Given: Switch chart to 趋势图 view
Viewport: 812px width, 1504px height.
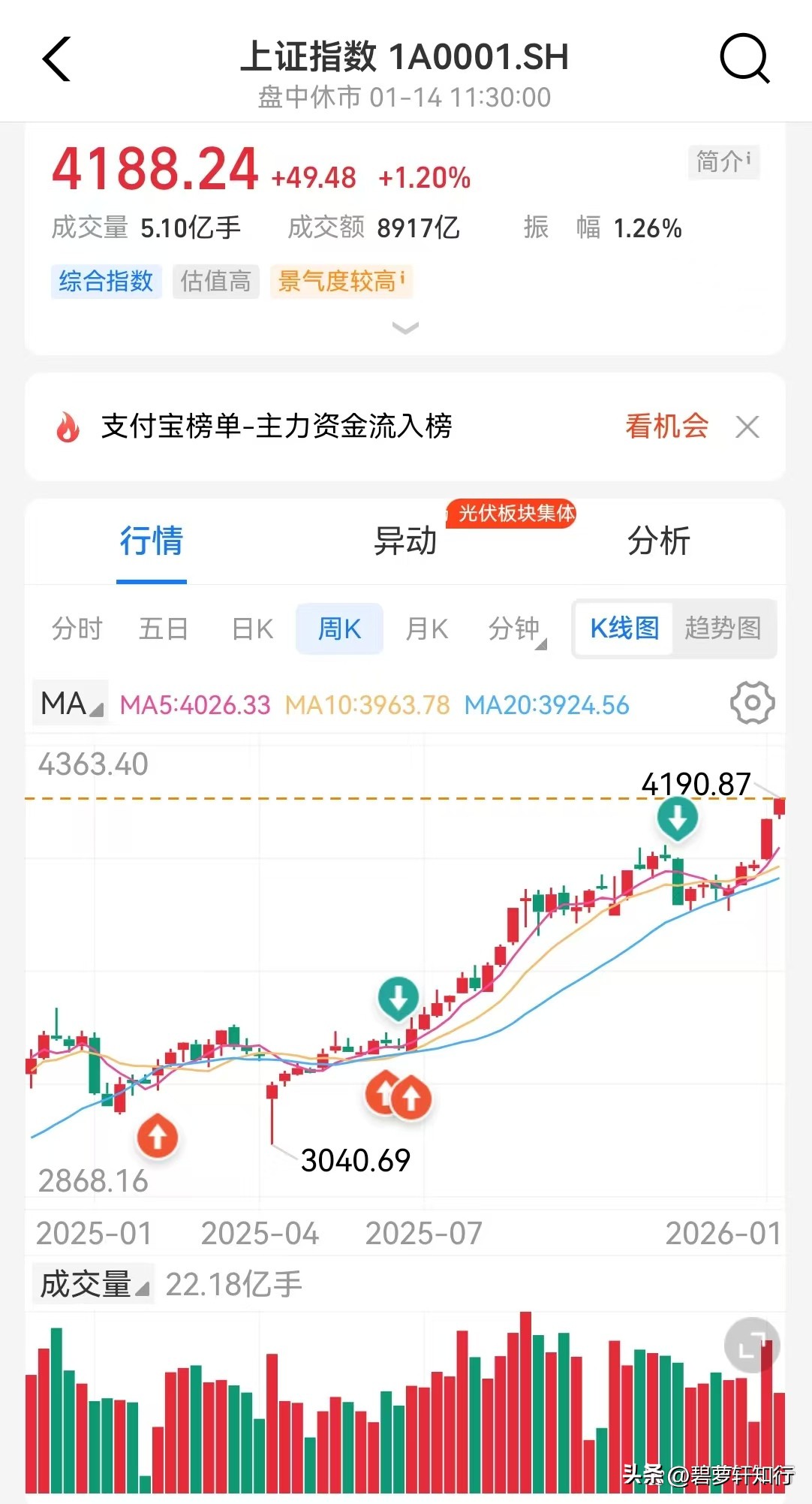Looking at the screenshot, I should pyautogui.click(x=723, y=628).
